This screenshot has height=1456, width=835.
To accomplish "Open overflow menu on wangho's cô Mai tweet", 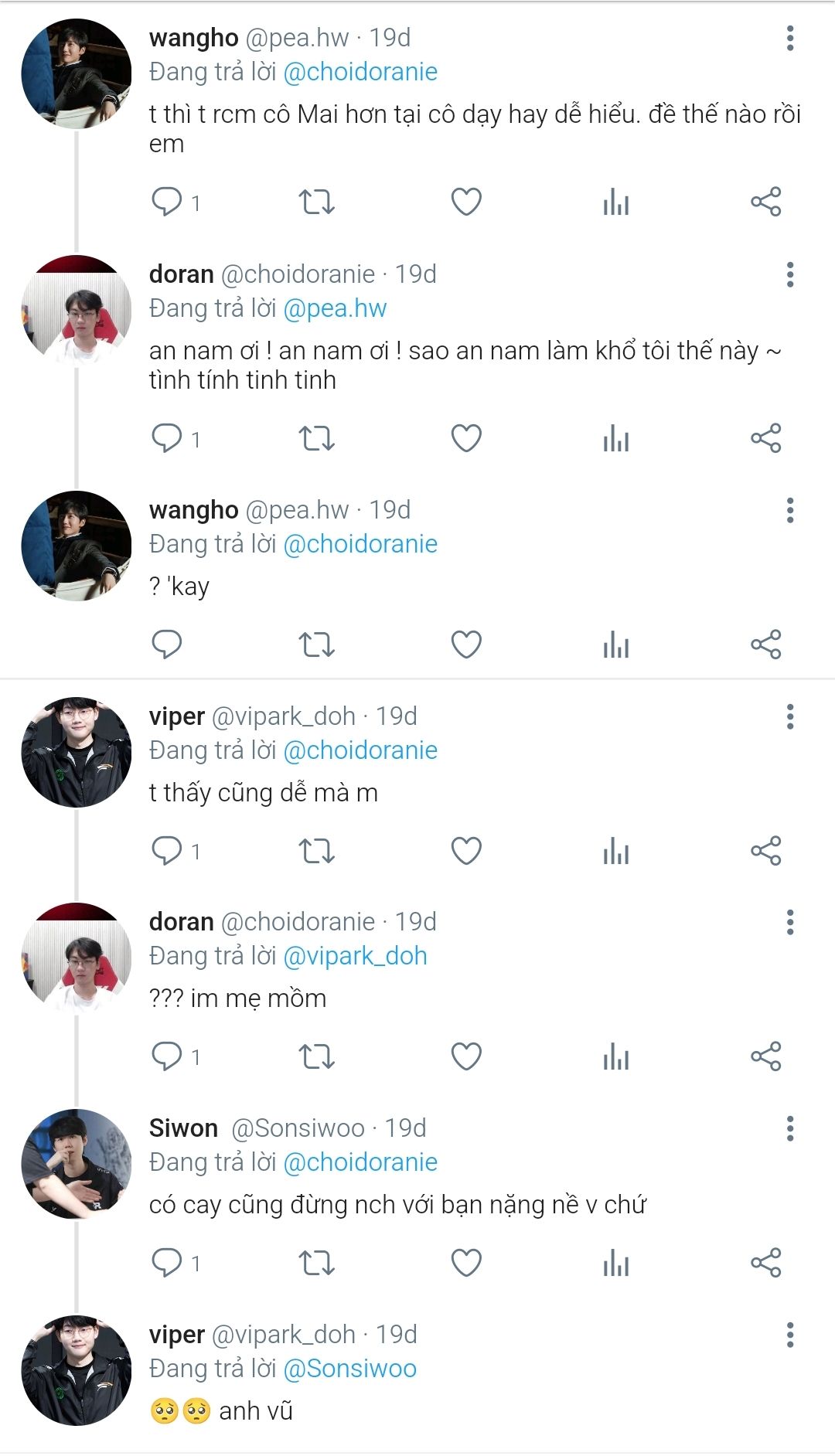I will [x=789, y=38].
